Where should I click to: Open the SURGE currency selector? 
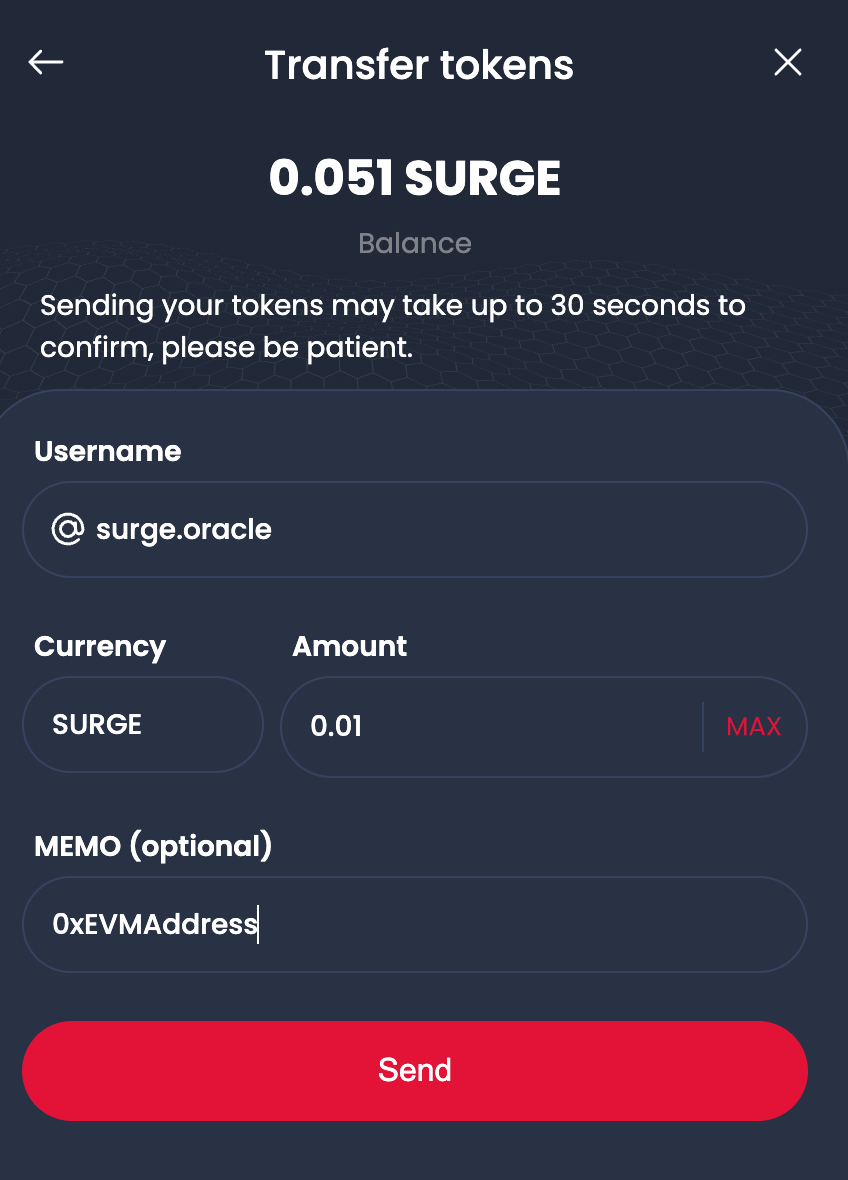point(142,725)
